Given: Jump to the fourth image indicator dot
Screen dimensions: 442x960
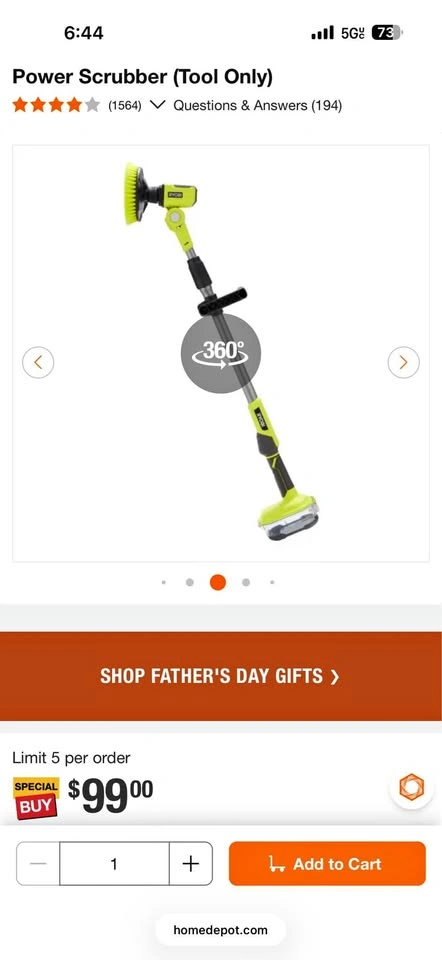Looking at the screenshot, I should (x=245, y=582).
